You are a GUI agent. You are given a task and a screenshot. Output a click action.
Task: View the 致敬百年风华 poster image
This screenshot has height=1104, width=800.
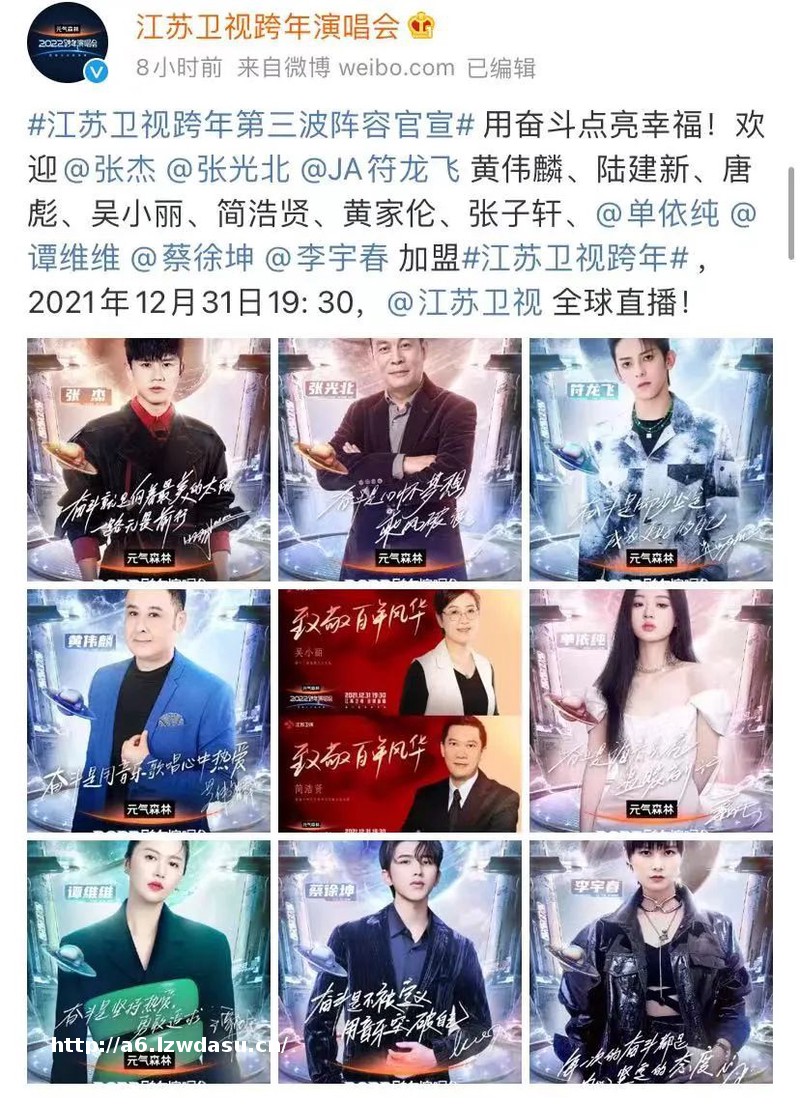click(x=399, y=710)
